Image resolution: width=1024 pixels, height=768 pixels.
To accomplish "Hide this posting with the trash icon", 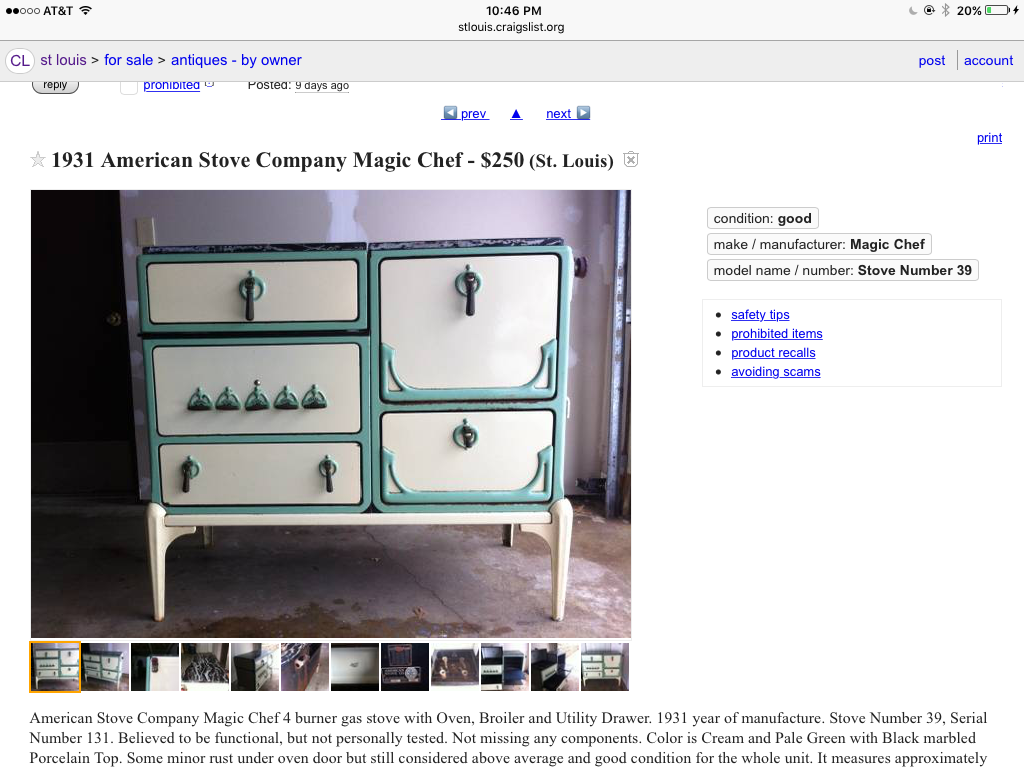I will 631,160.
